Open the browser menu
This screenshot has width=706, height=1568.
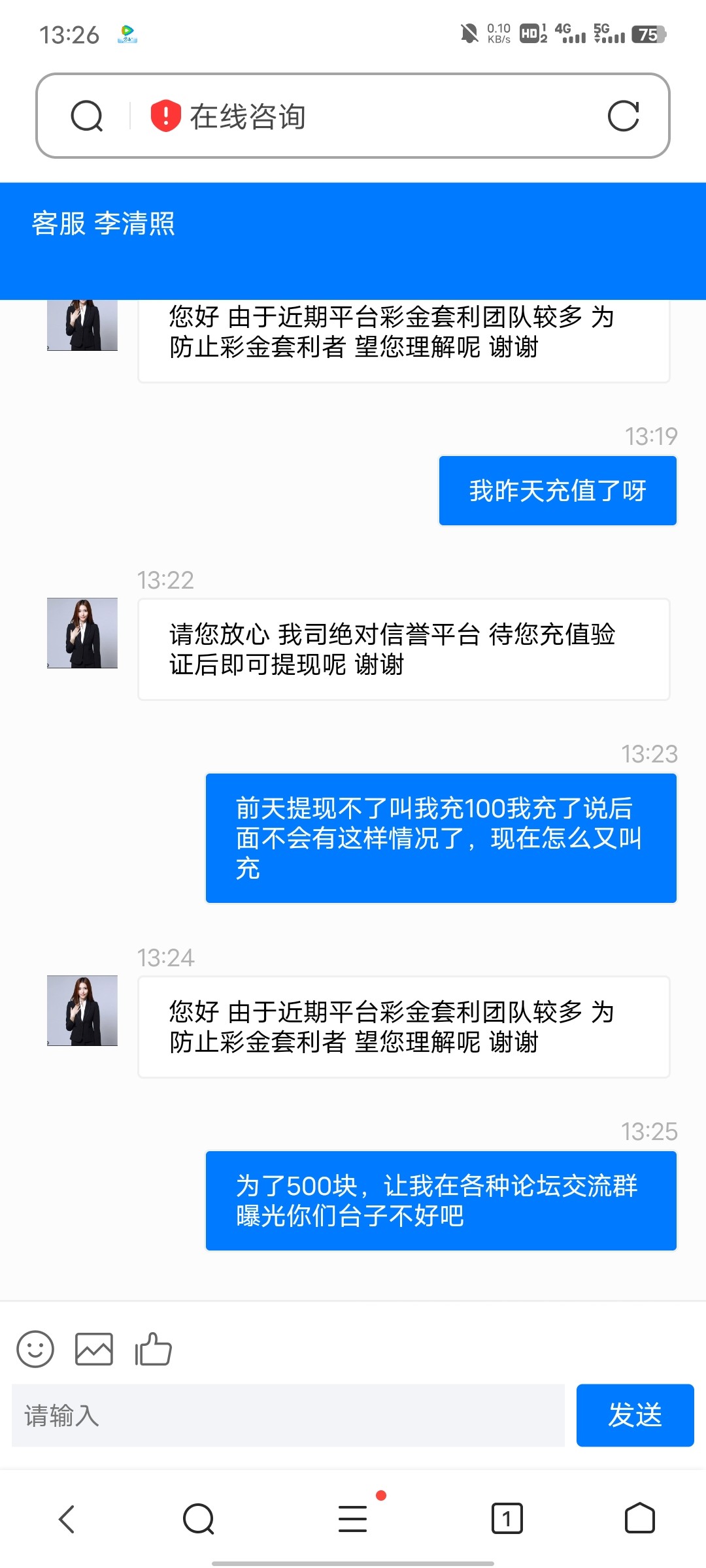pos(353,1519)
